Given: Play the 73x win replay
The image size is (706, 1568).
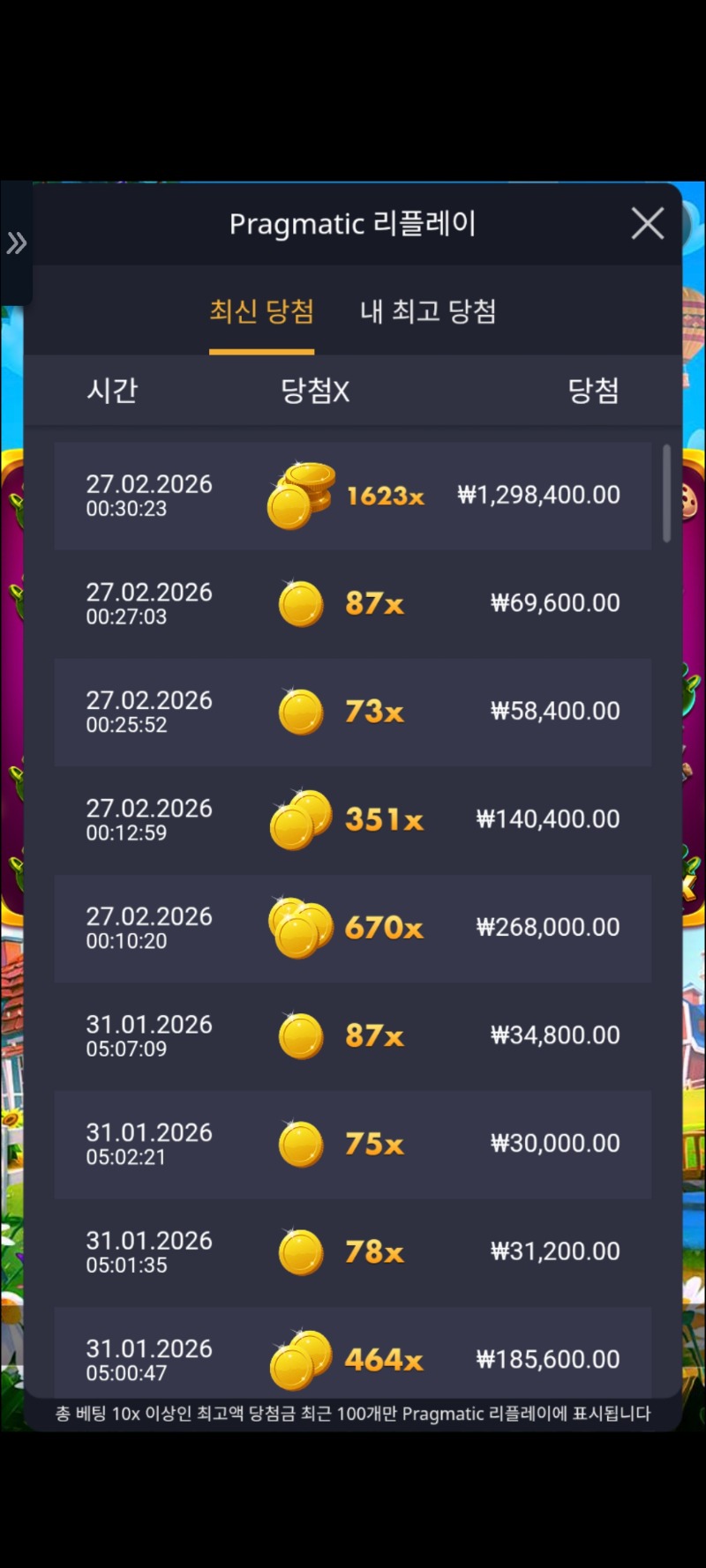Looking at the screenshot, I should (x=353, y=712).
